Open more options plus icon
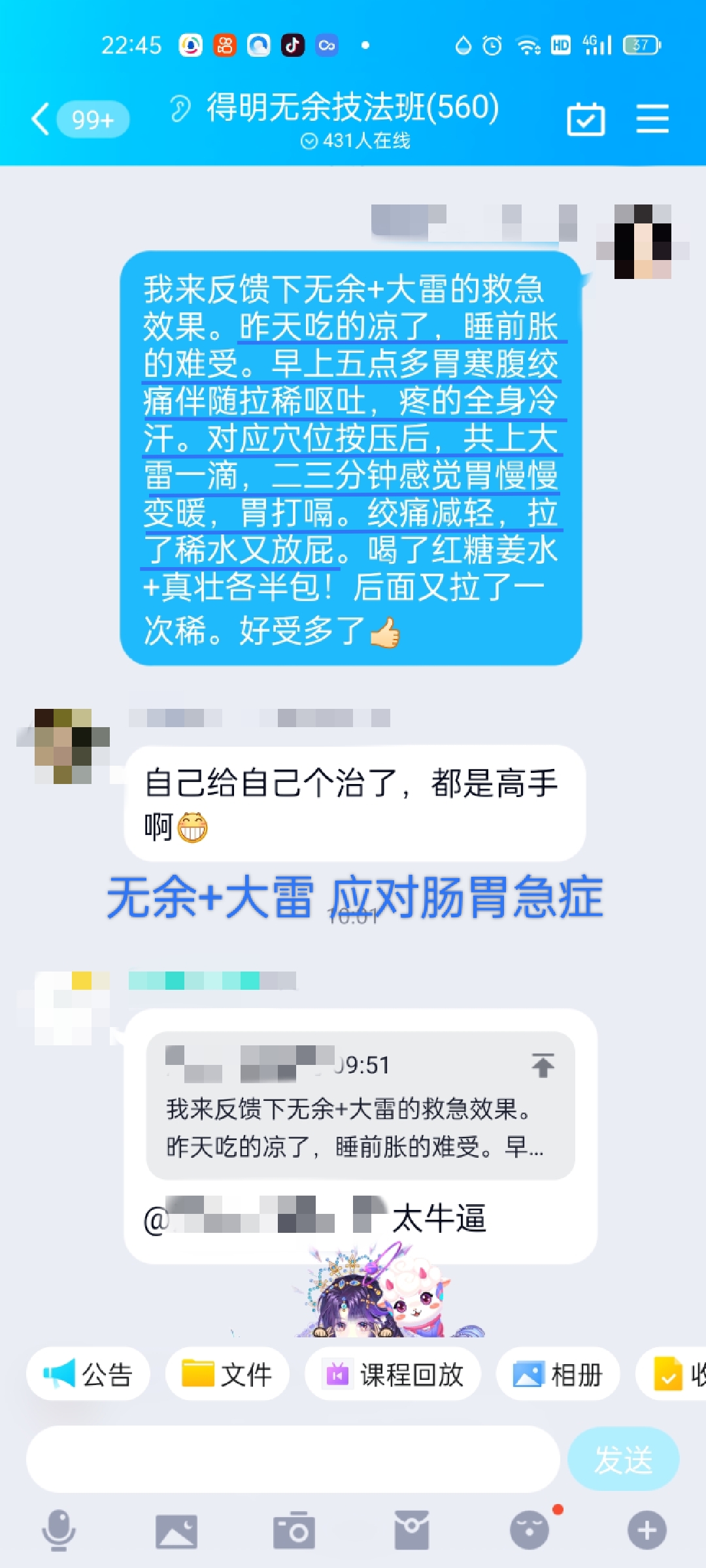Image resolution: width=706 pixels, height=1568 pixels. tap(647, 1530)
